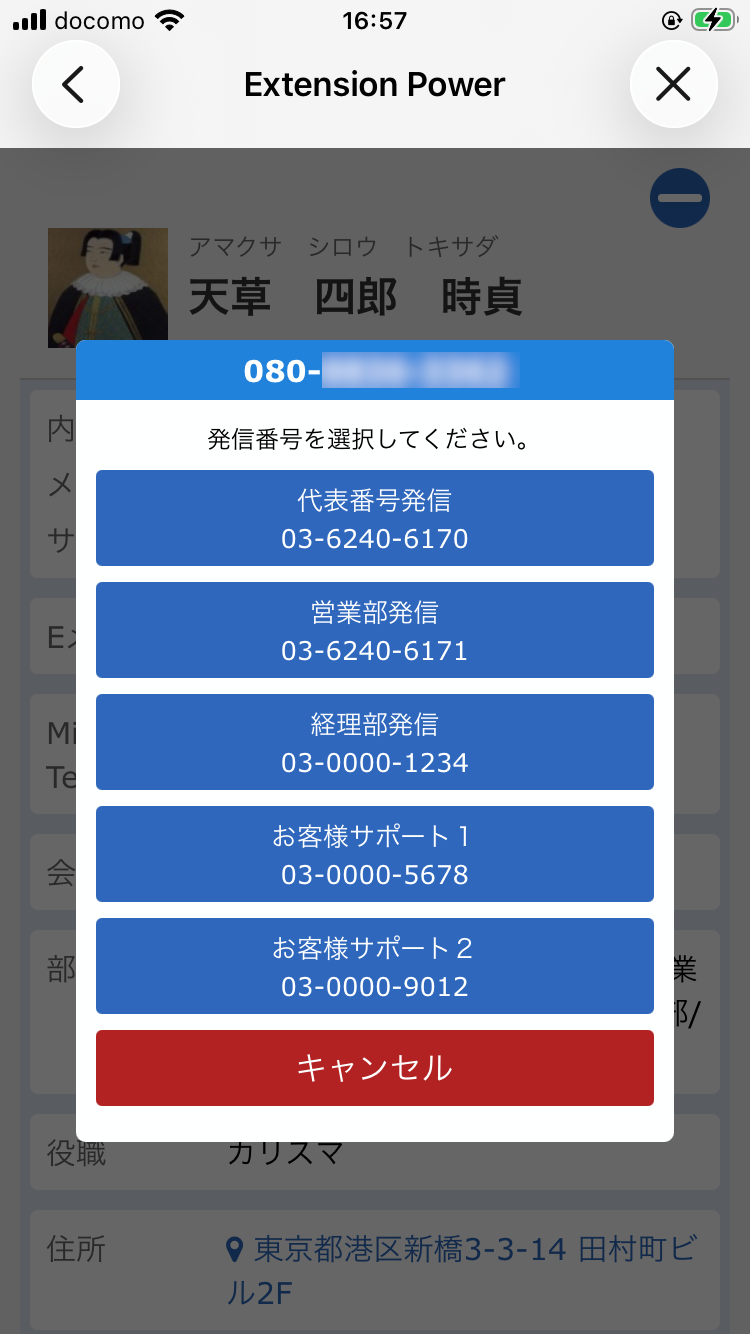Select 代表番号発信 03-6240-6170 as caller number
This screenshot has width=750, height=1334.
pos(375,518)
